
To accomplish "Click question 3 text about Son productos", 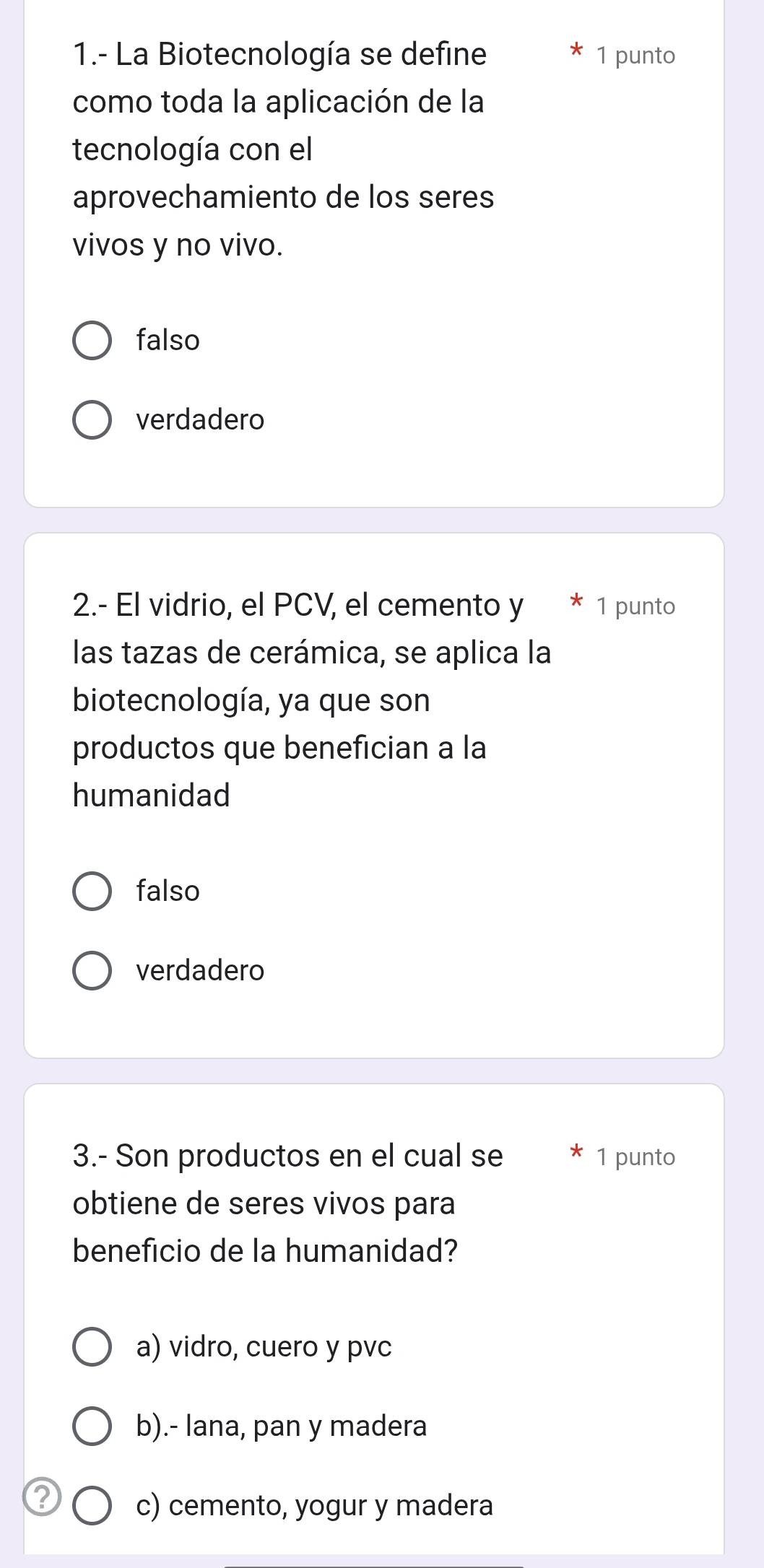I will tap(274, 1198).
